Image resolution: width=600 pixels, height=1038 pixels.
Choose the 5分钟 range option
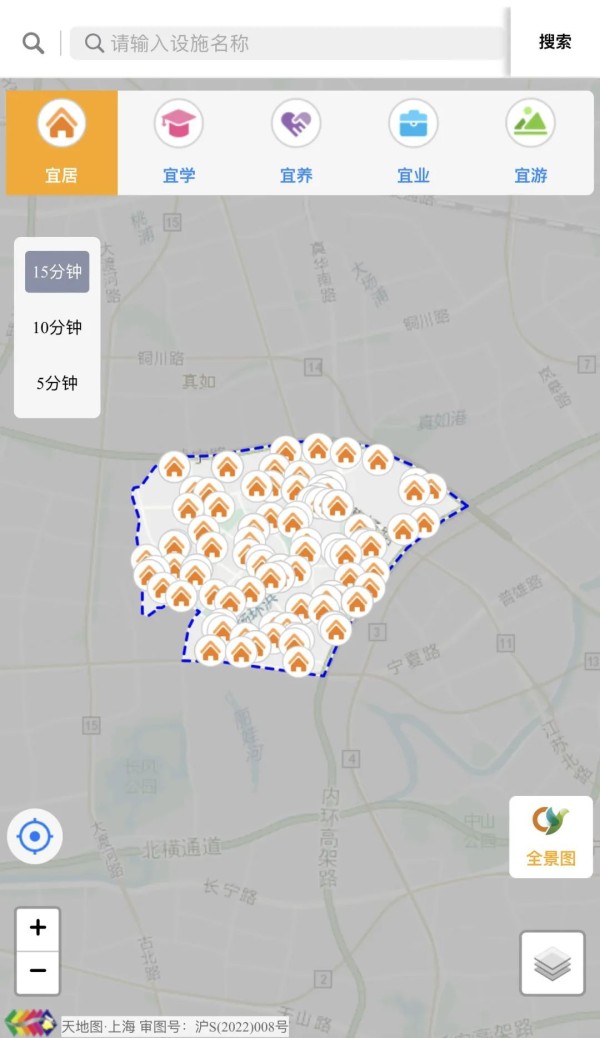click(57, 383)
